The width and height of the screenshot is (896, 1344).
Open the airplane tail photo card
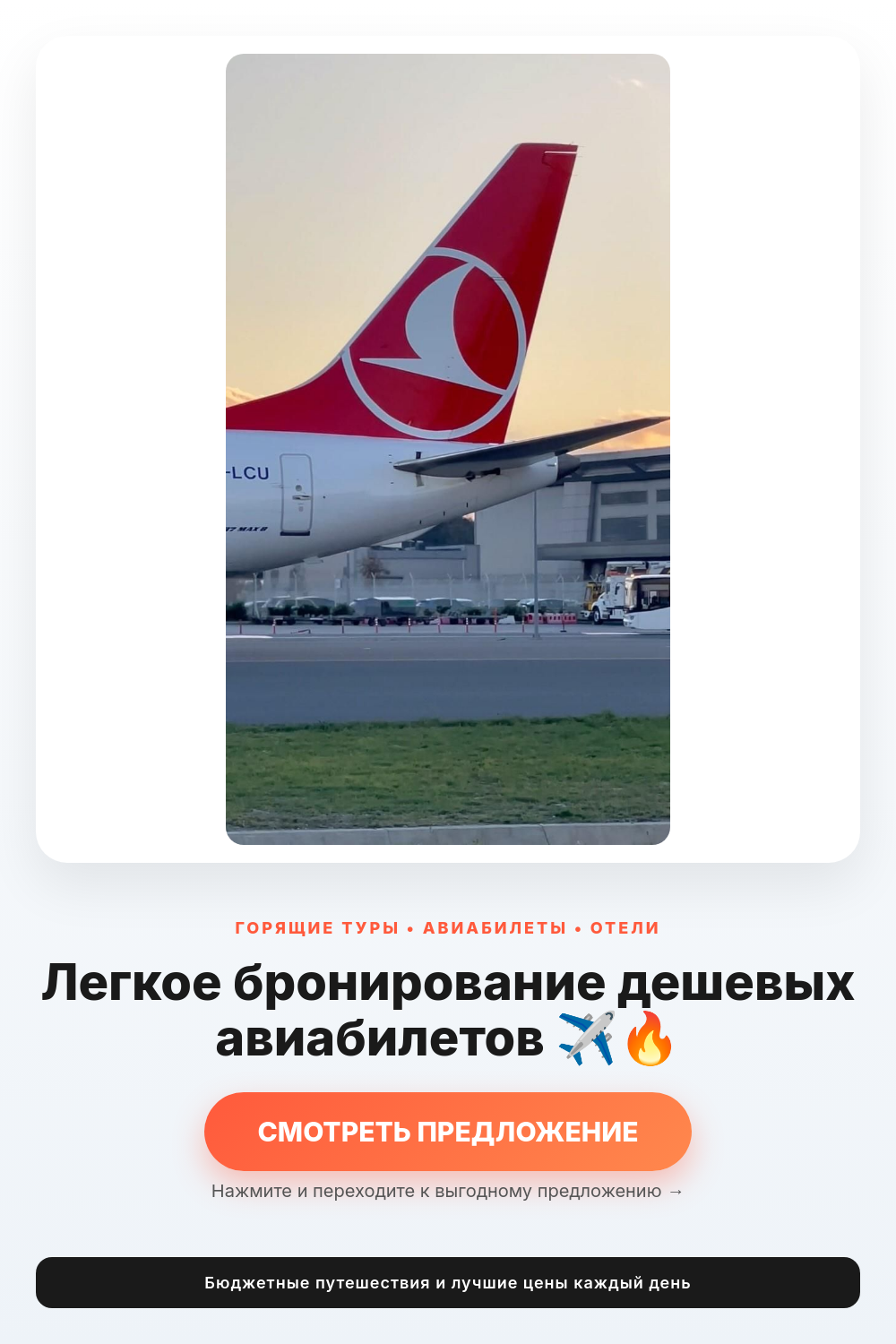coord(448,449)
